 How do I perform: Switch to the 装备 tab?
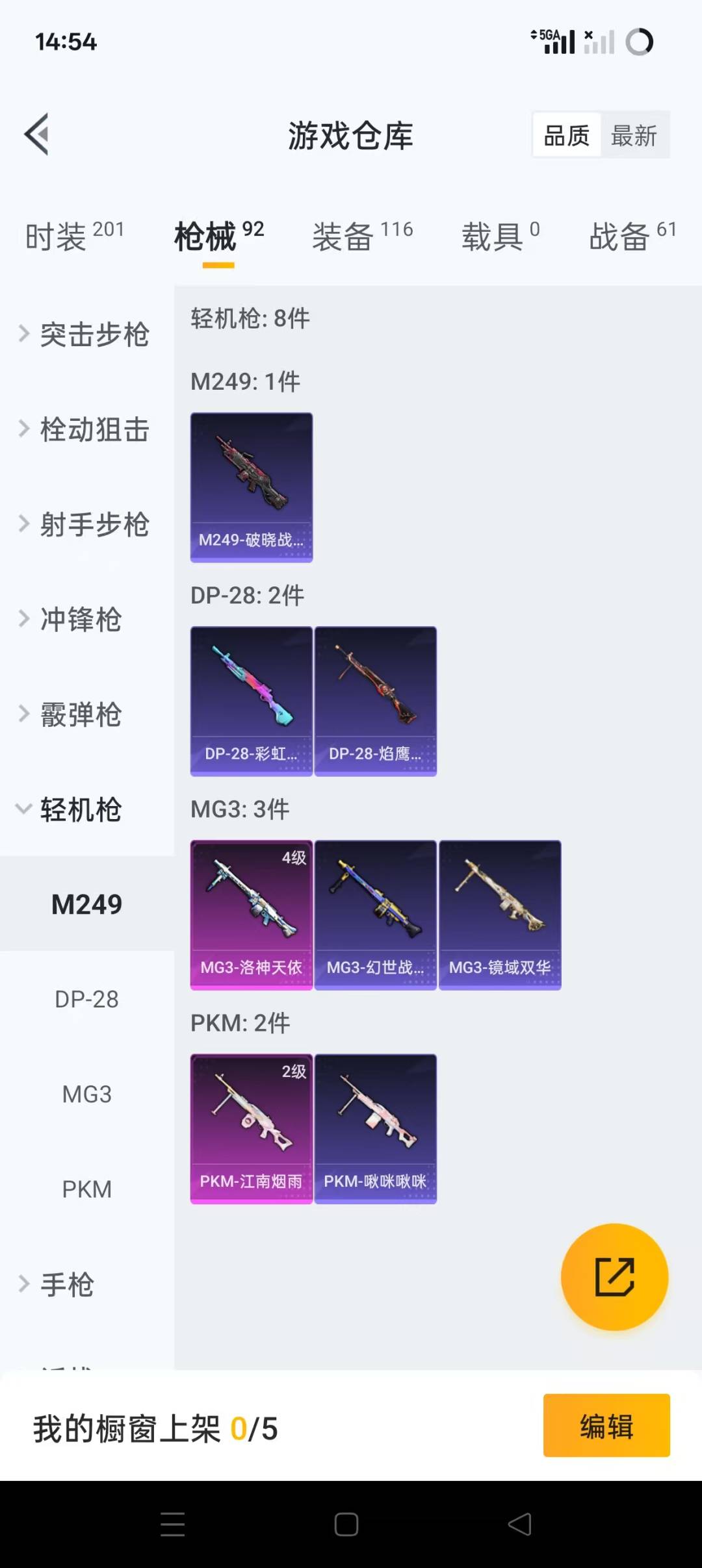[x=362, y=235]
